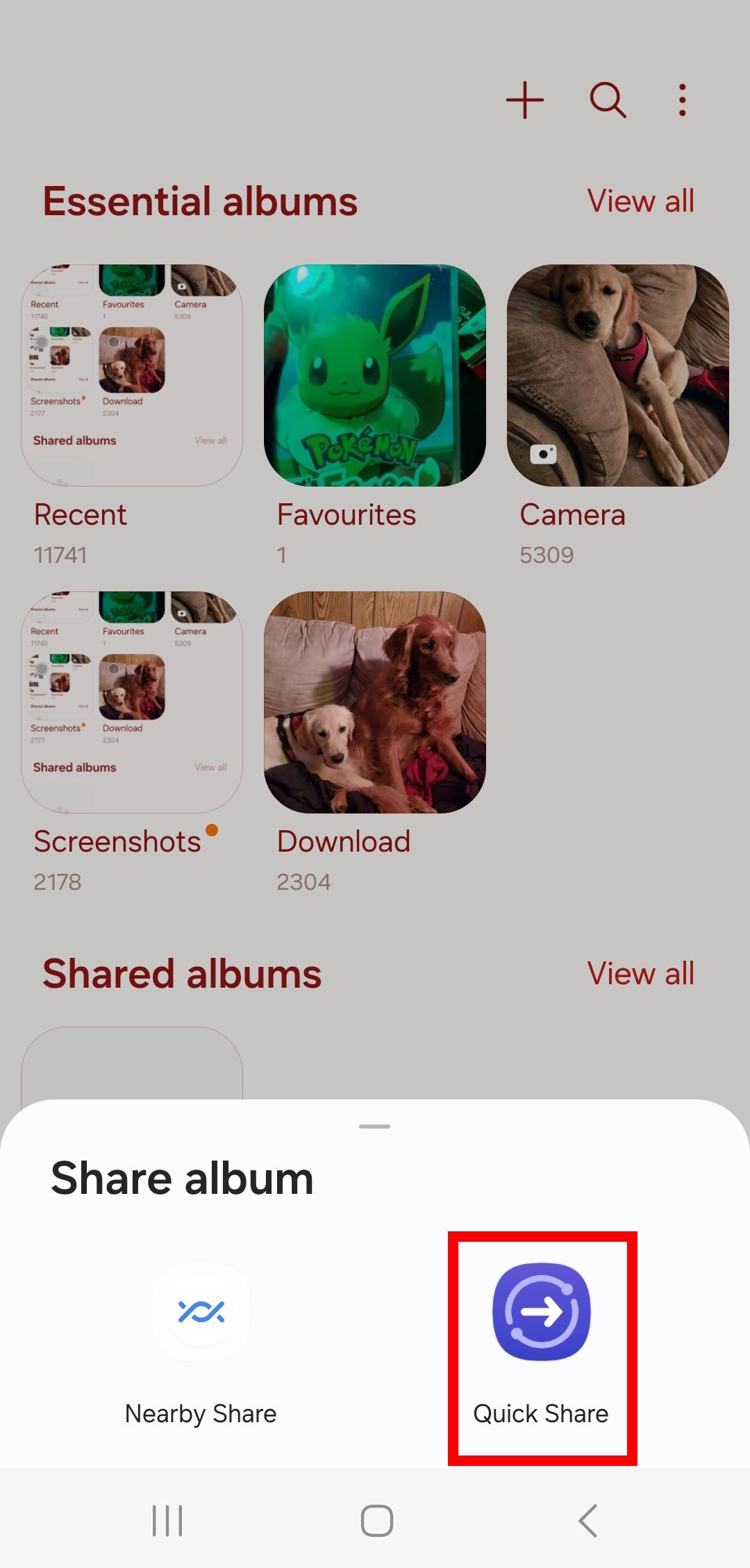
Task: Expand the share sheet via drag handle
Action: pyautogui.click(x=375, y=1124)
